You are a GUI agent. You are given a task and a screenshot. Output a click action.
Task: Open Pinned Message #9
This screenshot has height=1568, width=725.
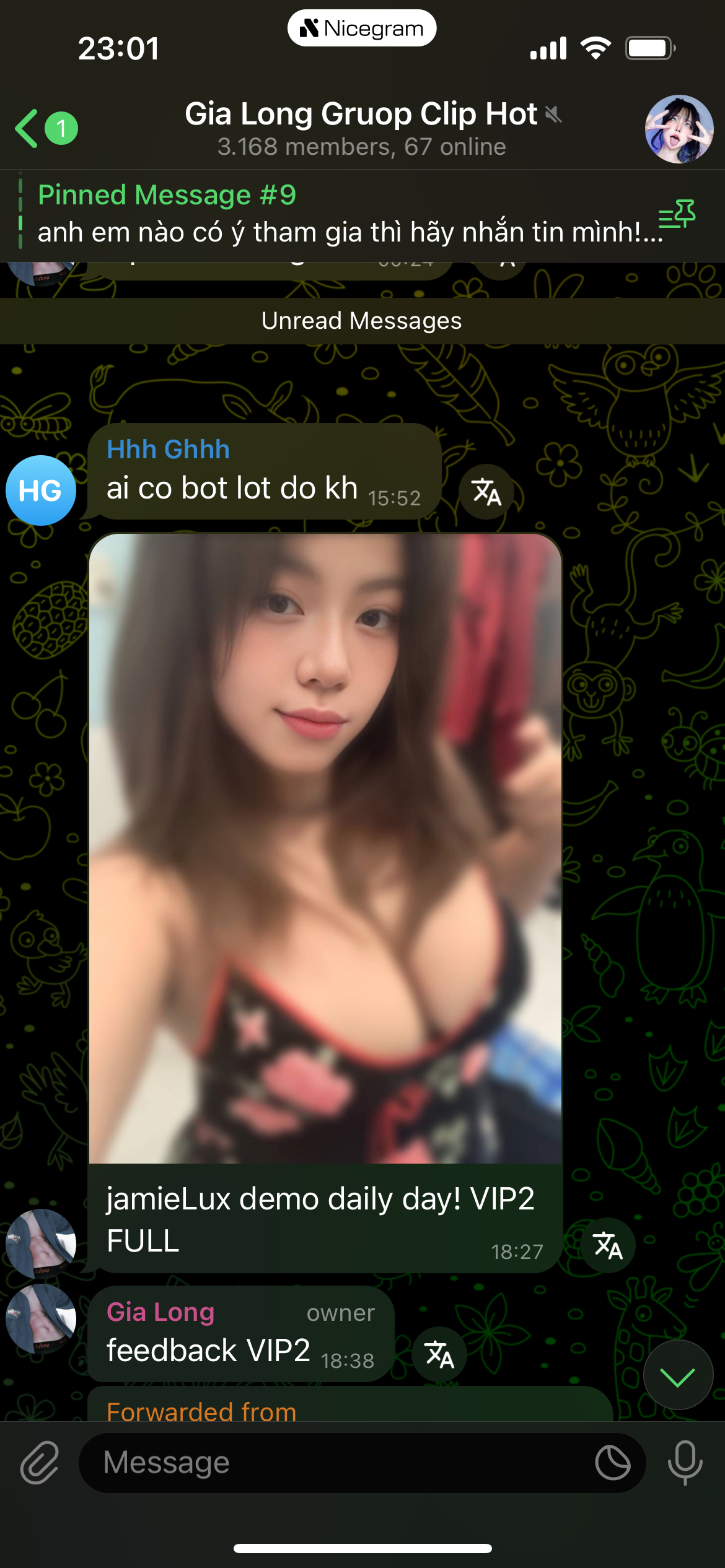point(335,214)
